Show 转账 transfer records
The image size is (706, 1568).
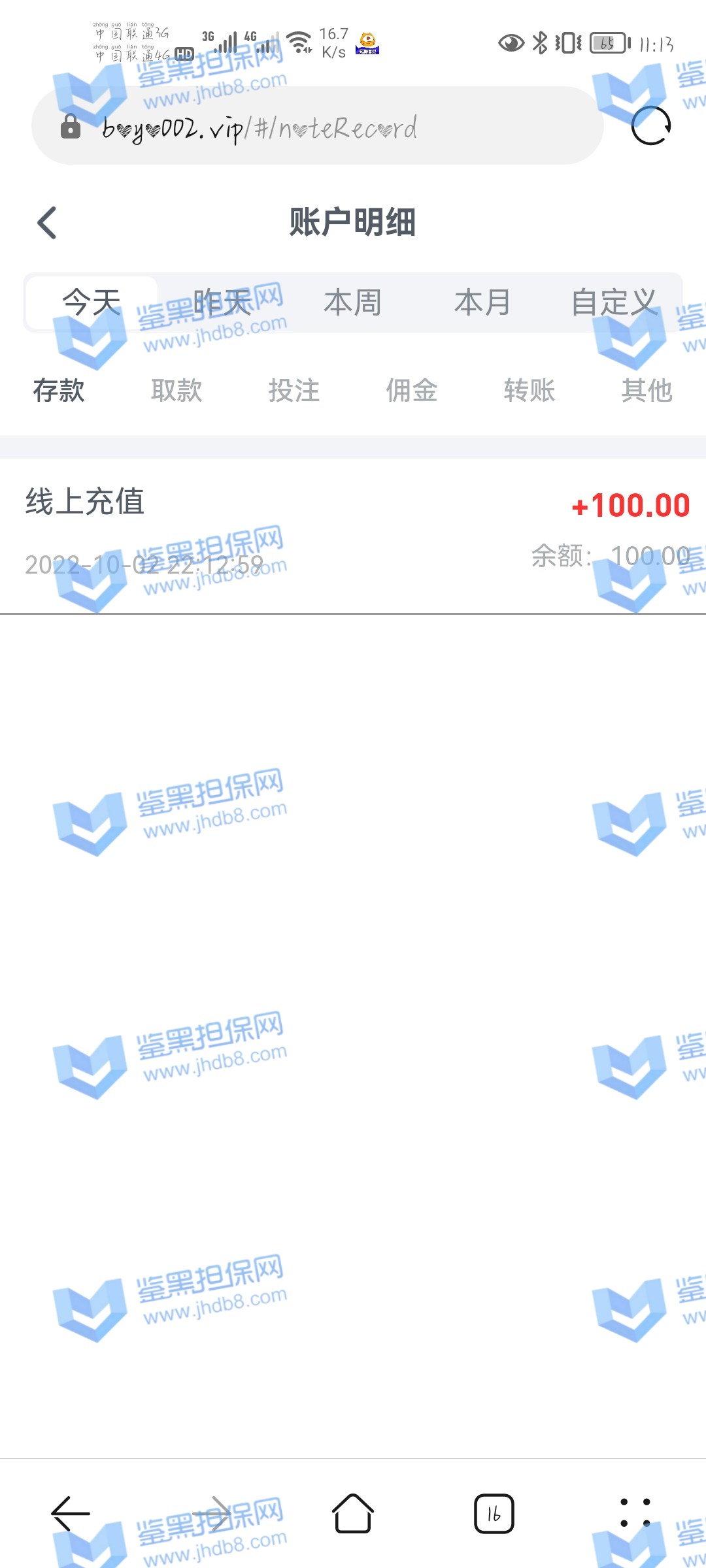pos(529,391)
